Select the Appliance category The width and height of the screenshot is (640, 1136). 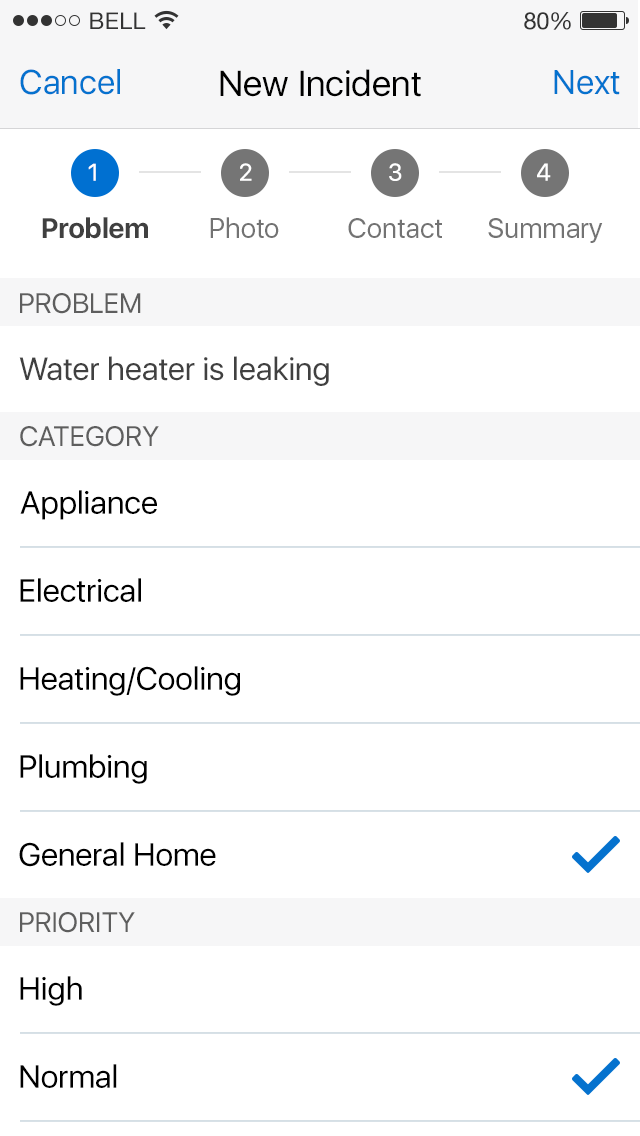pos(320,503)
